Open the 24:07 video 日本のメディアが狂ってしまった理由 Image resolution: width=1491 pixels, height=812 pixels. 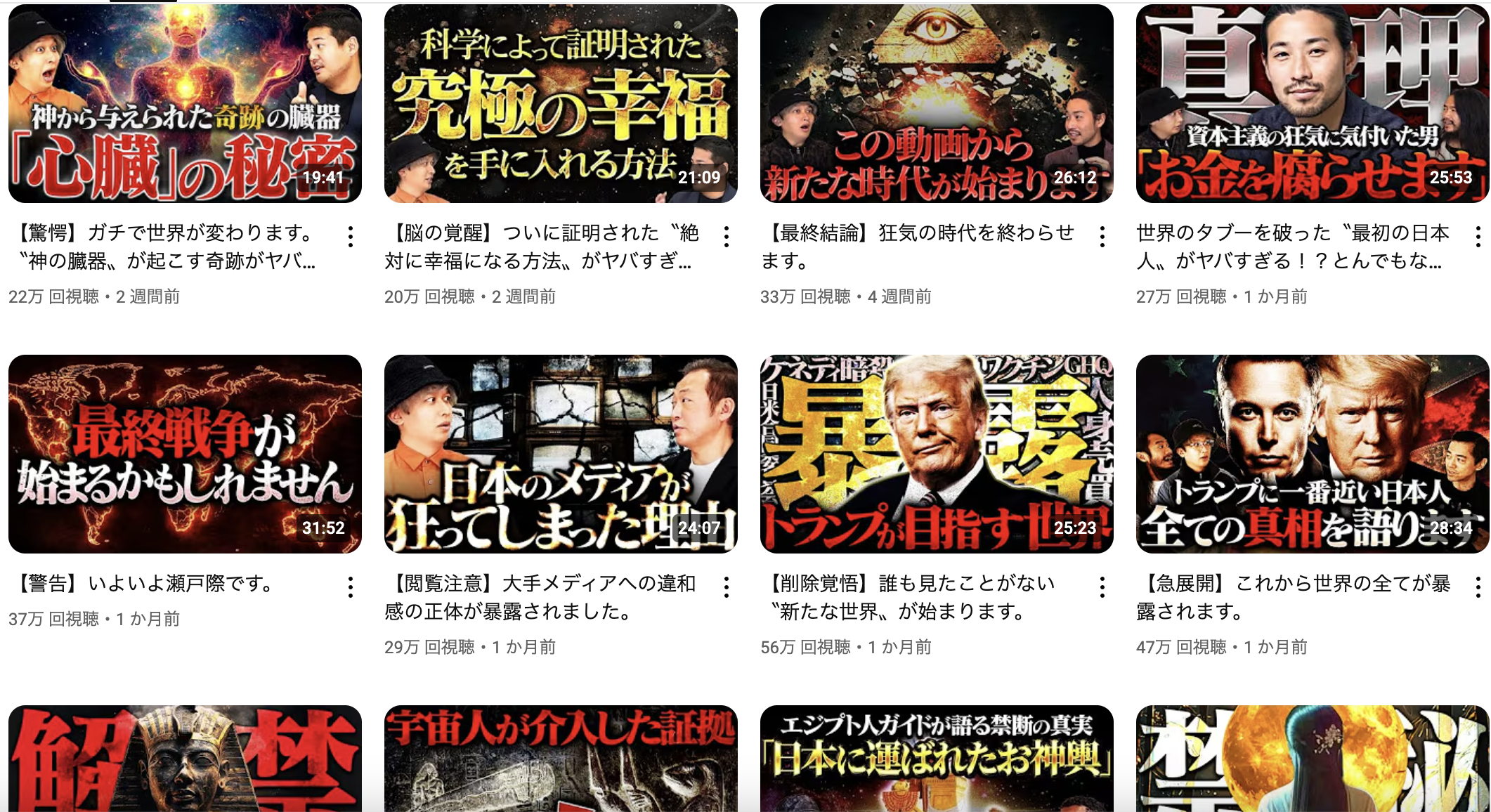pyautogui.click(x=561, y=454)
